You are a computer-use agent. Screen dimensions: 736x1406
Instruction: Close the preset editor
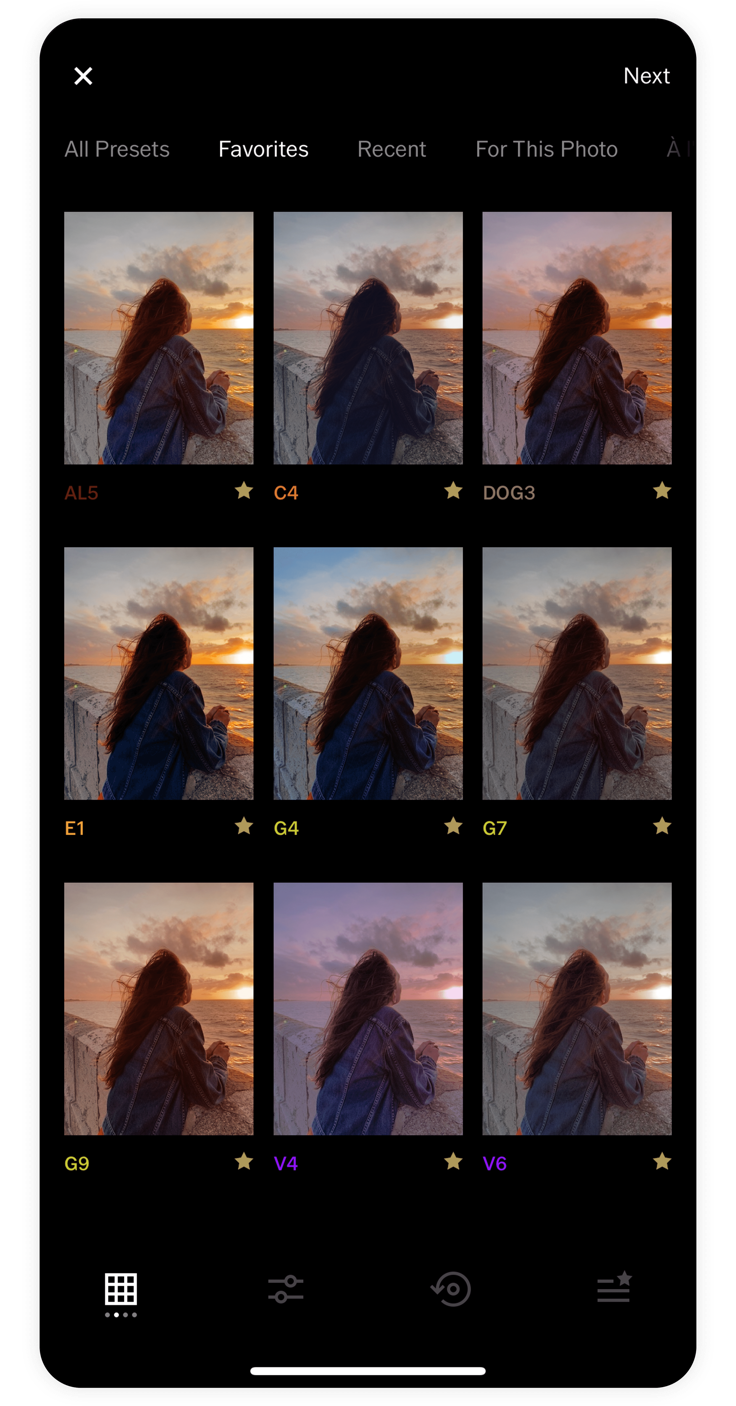[x=83, y=76]
